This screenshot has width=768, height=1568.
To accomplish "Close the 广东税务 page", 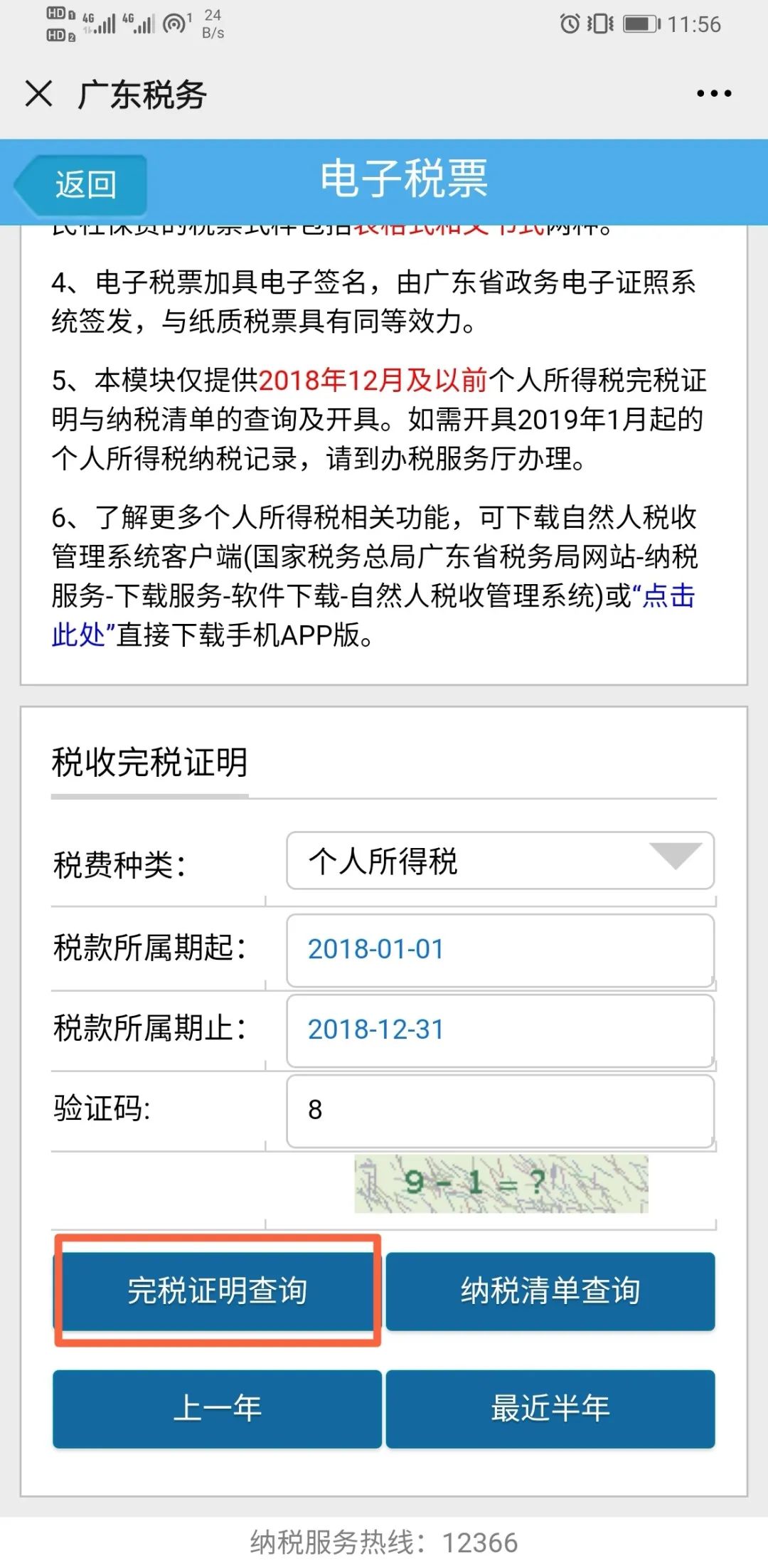I will point(38,94).
